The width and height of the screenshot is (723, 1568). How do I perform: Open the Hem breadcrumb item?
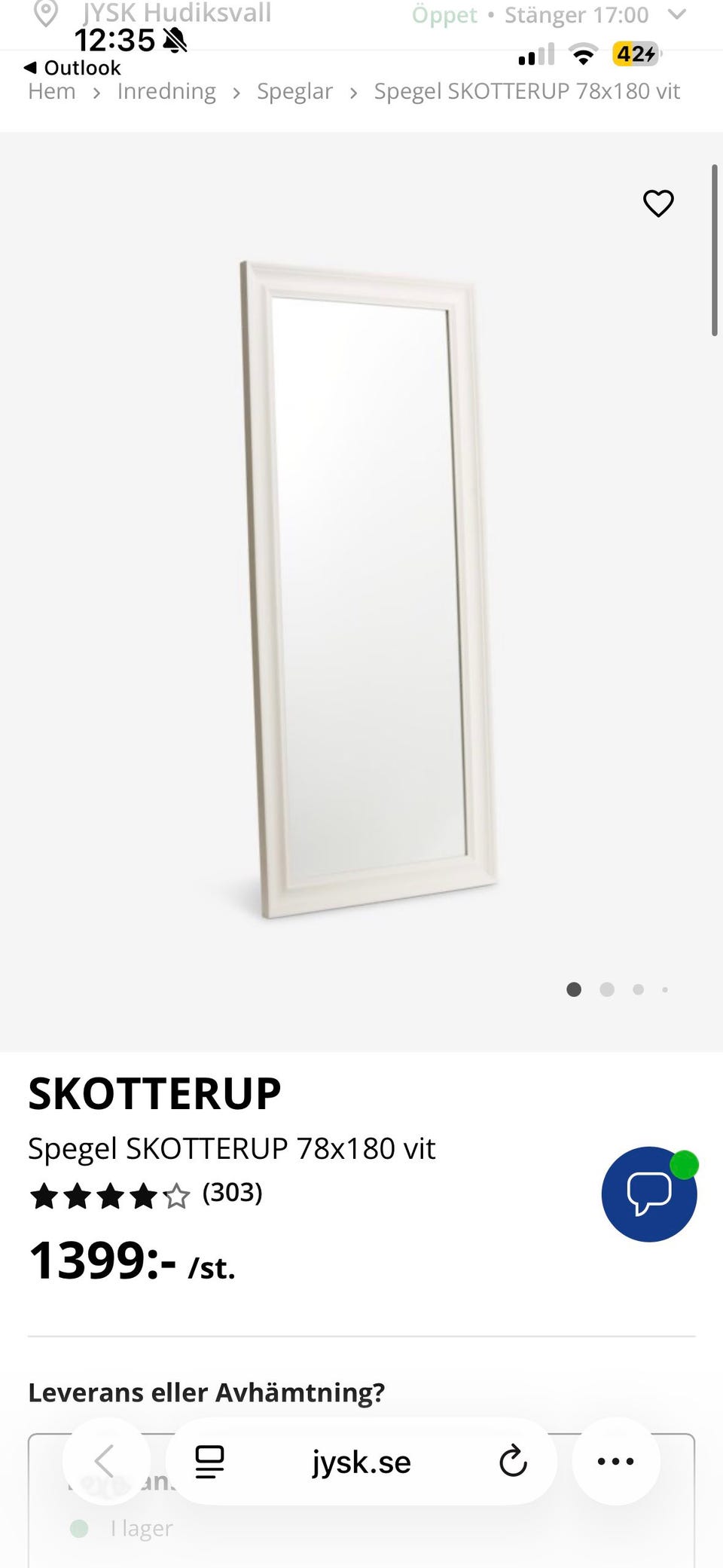coord(51,90)
